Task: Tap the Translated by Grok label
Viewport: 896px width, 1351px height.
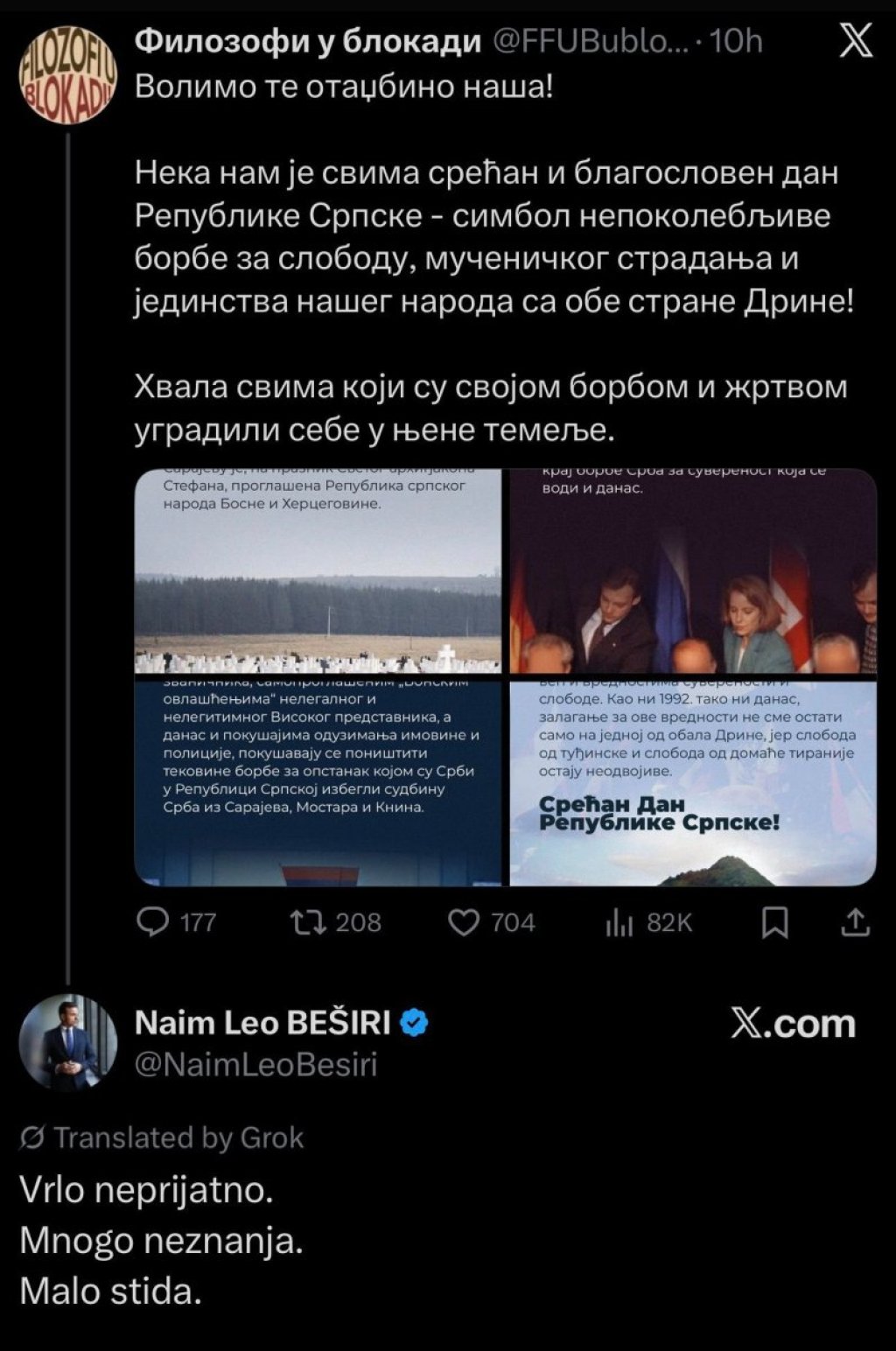Action: coord(163,1137)
